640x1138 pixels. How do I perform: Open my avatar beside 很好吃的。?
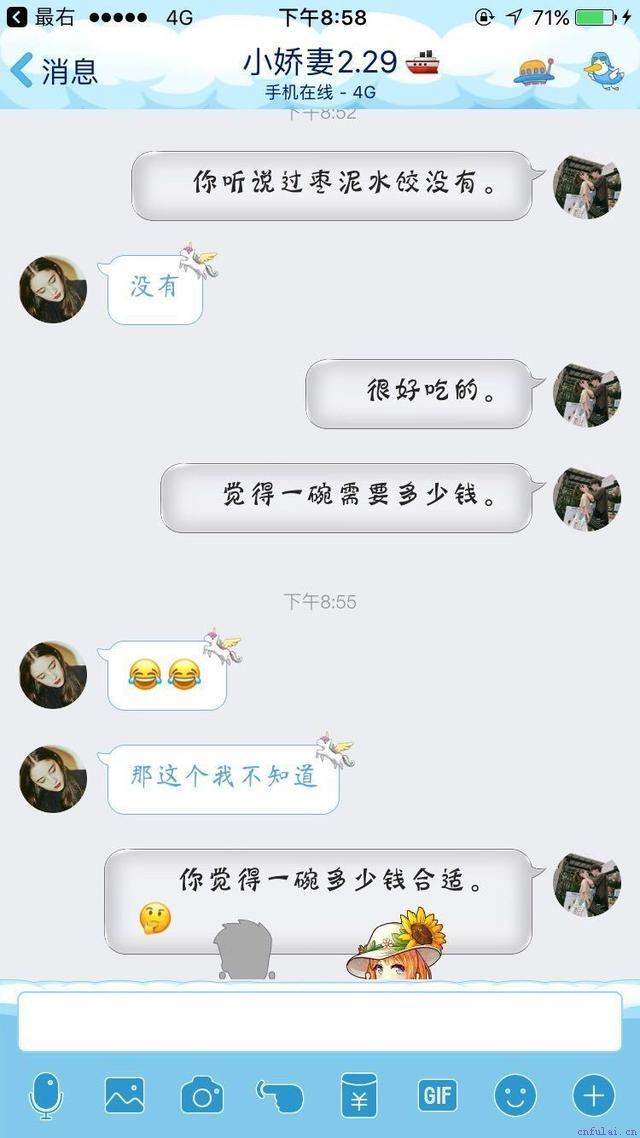587,394
